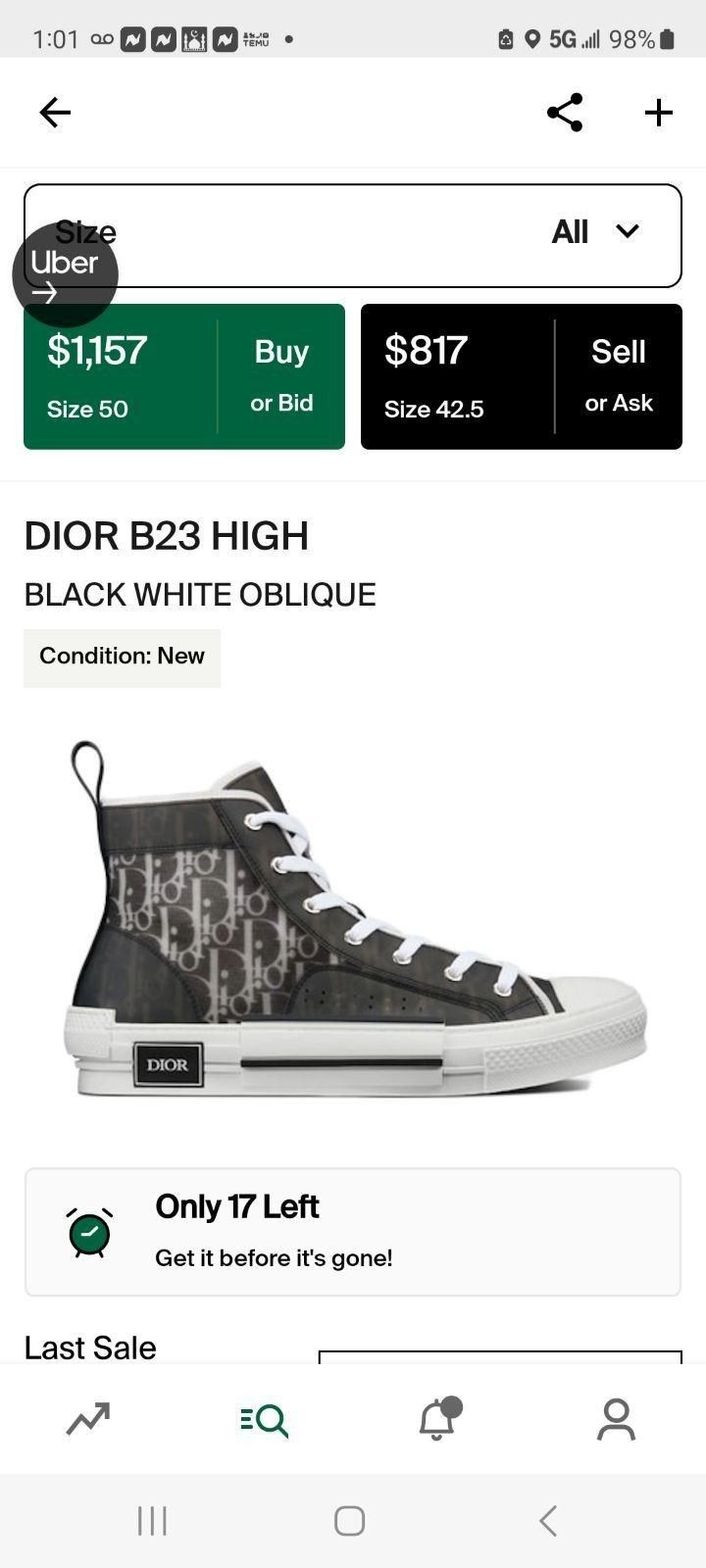706x1568 pixels.
Task: Tap the plus icon to follow this product
Action: click(659, 113)
